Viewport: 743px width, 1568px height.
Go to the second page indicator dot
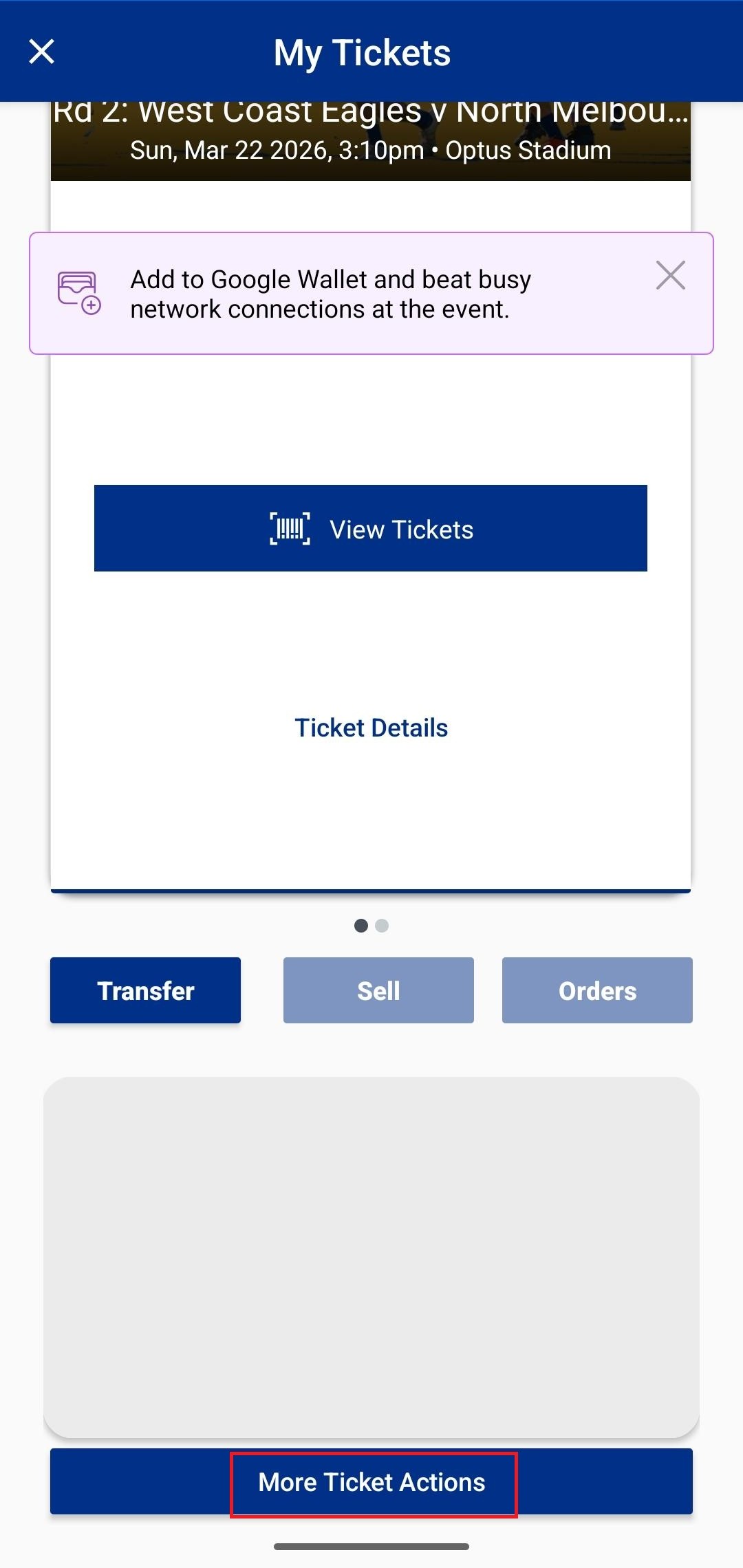(383, 926)
